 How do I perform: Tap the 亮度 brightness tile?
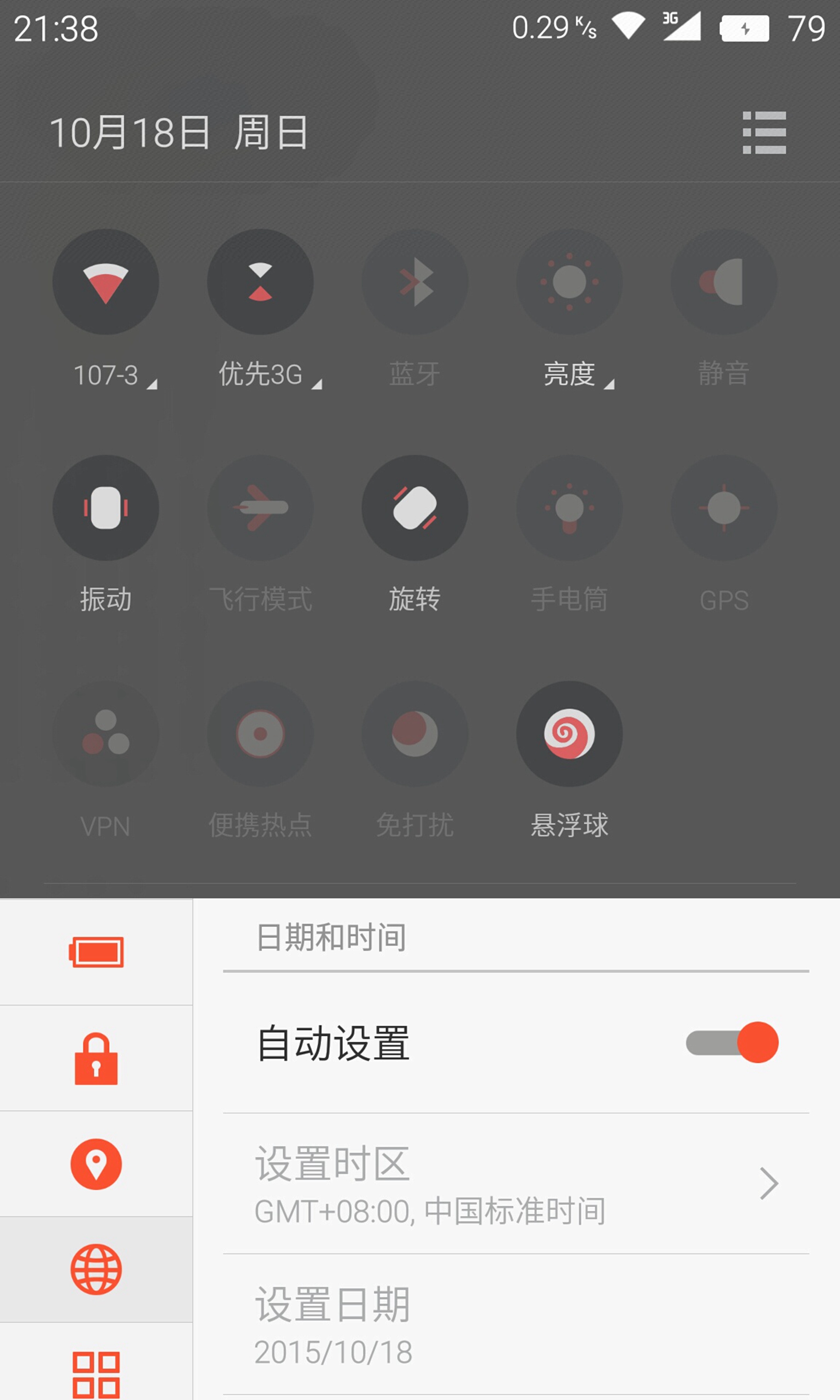pos(569,282)
